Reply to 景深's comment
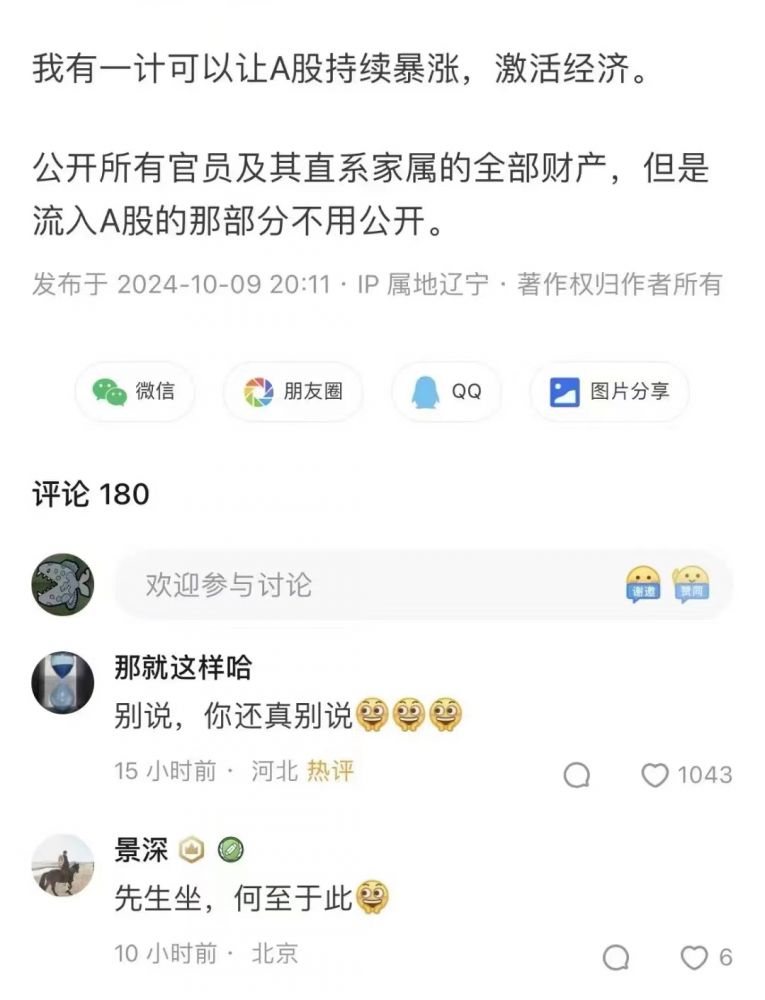The width and height of the screenshot is (765, 1000). [x=616, y=957]
